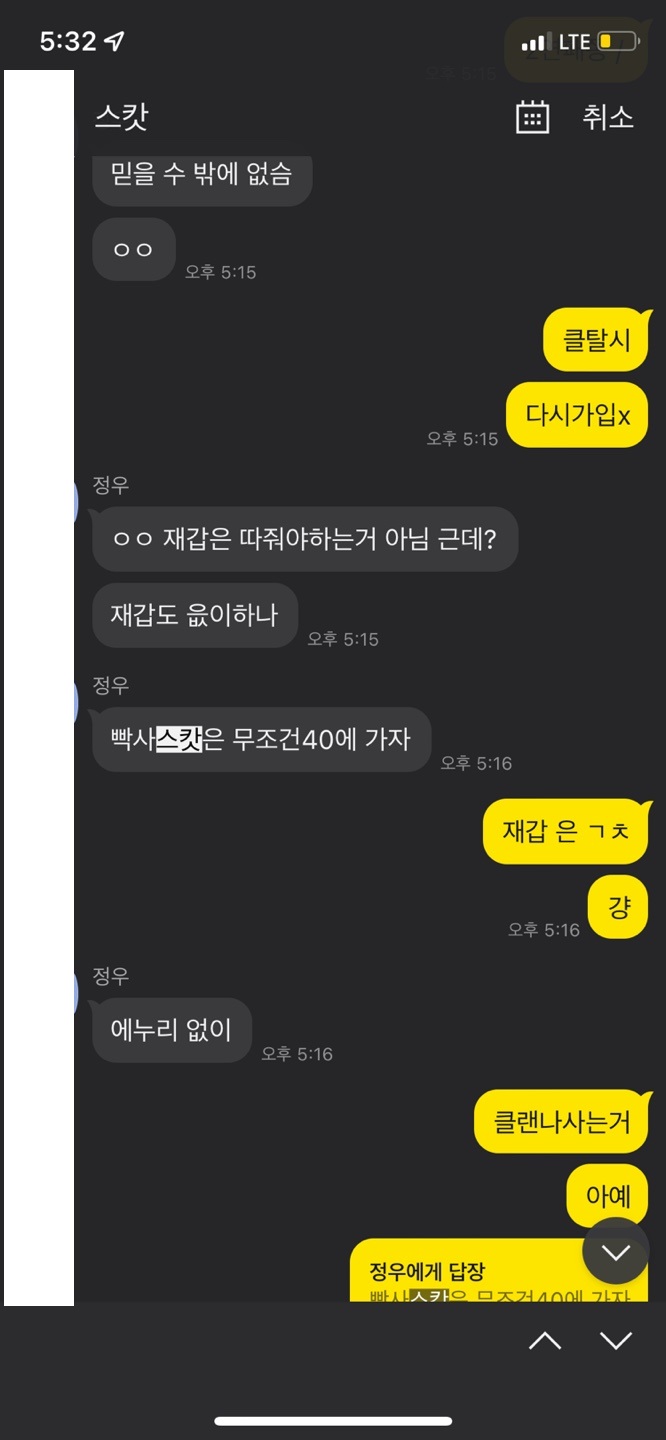
Task: Tap the scroll-to-bottom round arrow button
Action: coord(616,1251)
